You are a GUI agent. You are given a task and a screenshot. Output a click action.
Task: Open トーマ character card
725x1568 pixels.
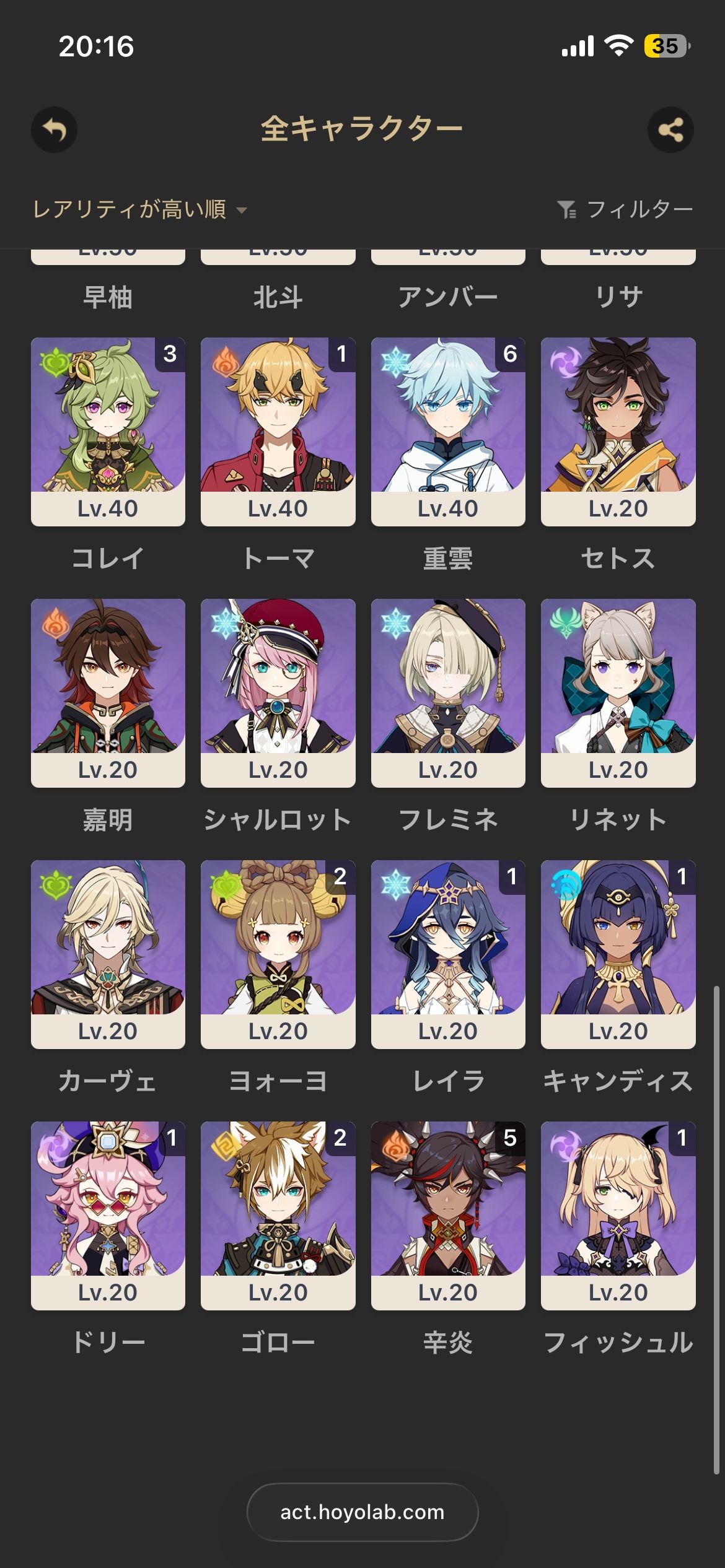(278, 432)
